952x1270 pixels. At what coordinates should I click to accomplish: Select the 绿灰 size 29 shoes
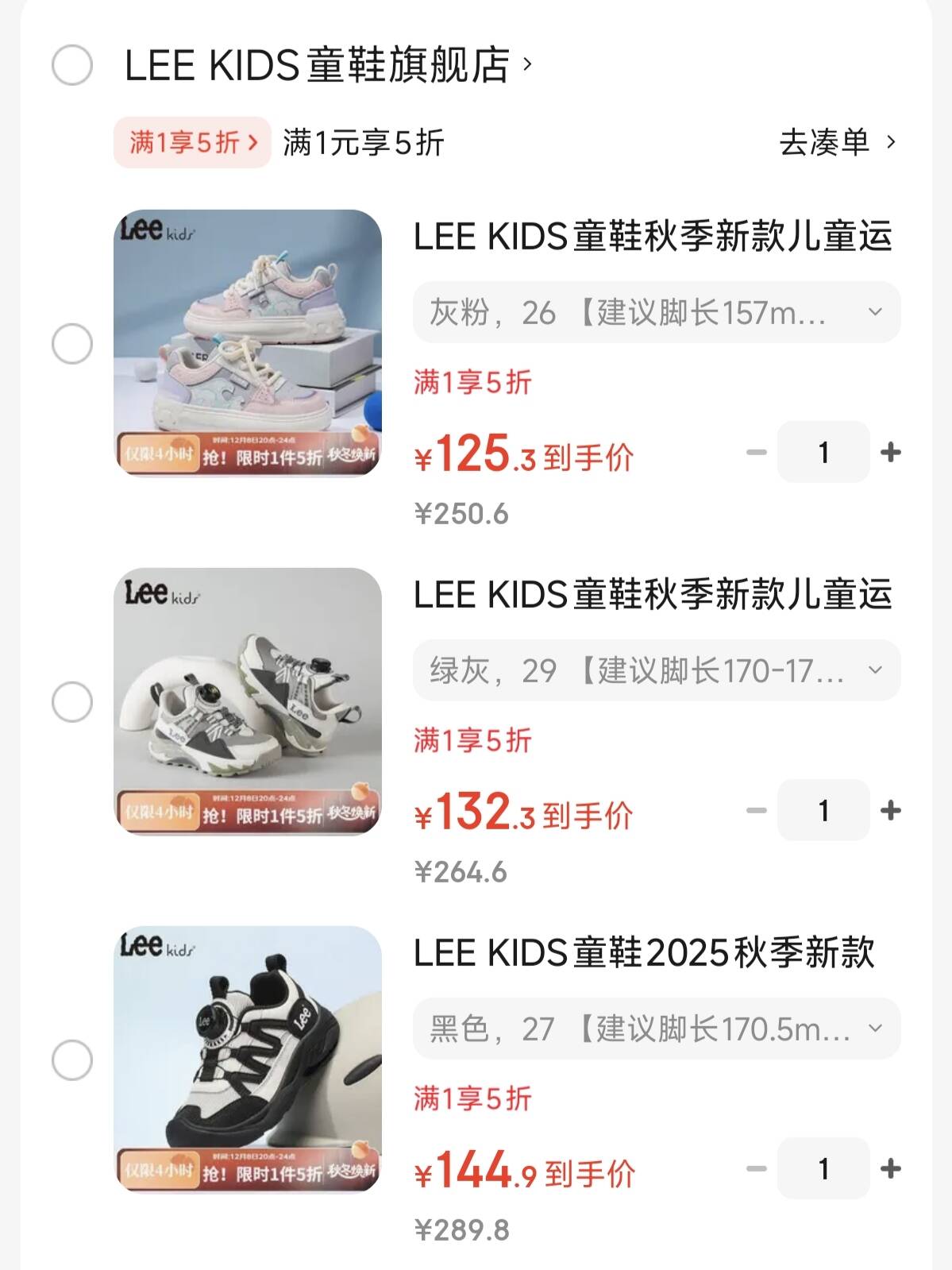[x=72, y=702]
